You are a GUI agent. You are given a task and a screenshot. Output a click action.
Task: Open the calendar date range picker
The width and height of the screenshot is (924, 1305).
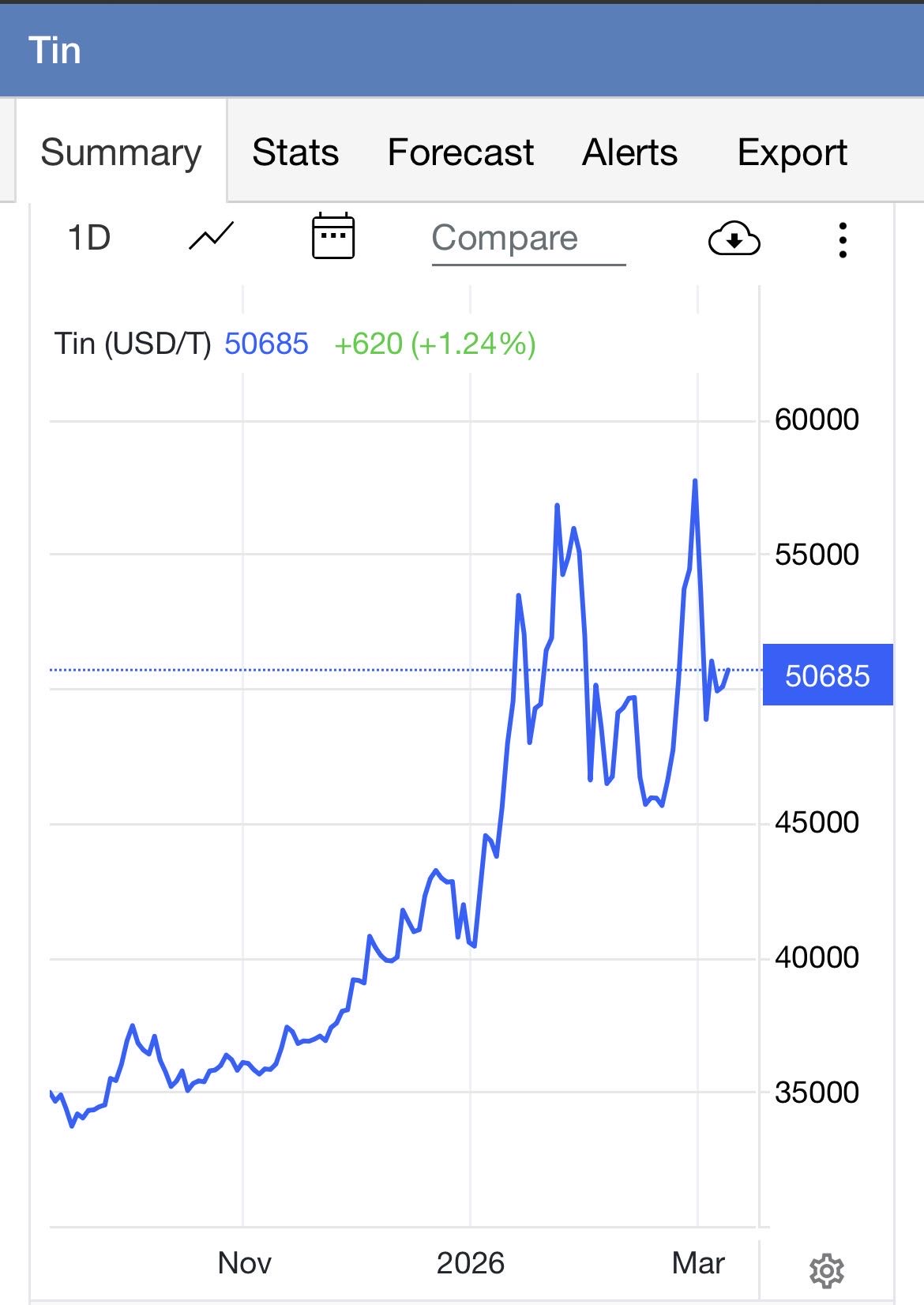click(x=333, y=236)
